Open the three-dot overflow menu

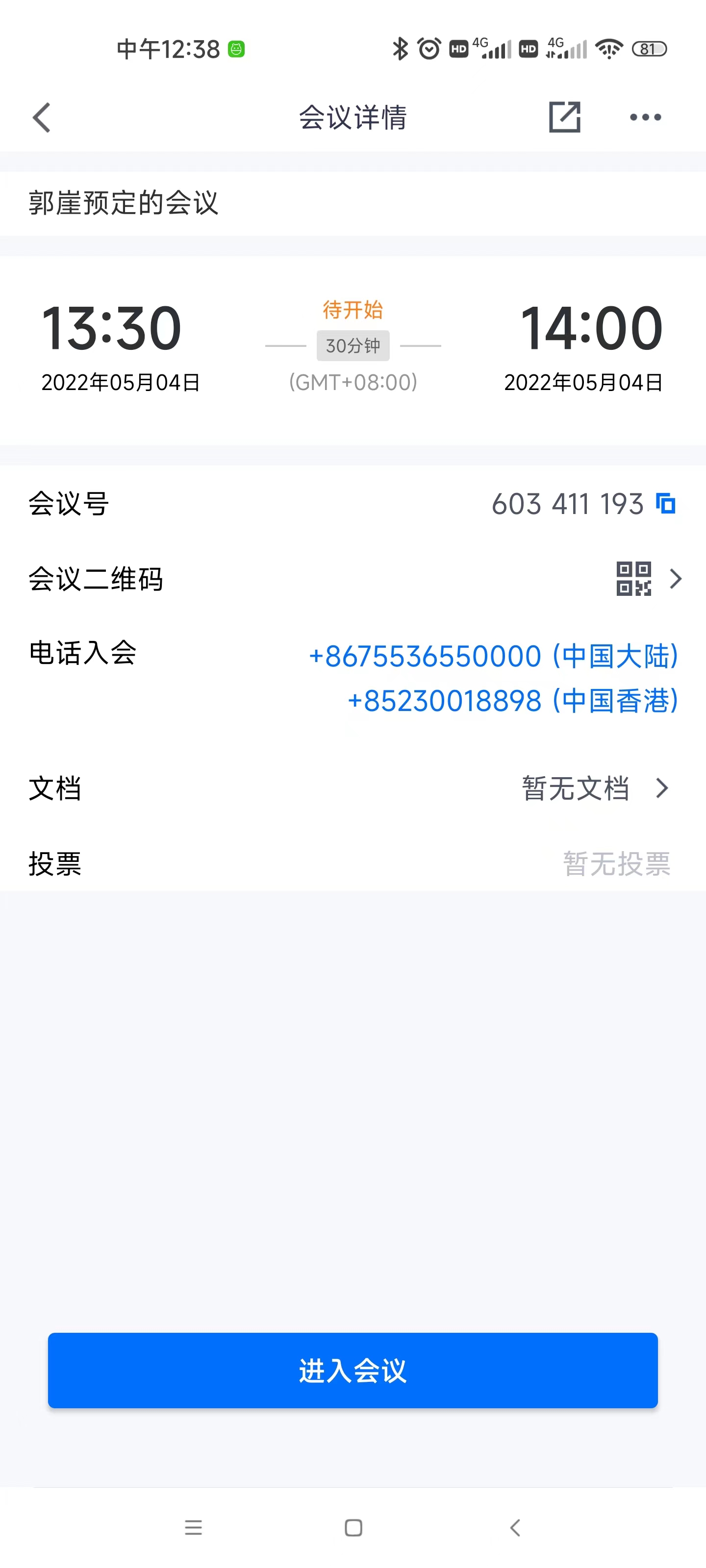645,118
